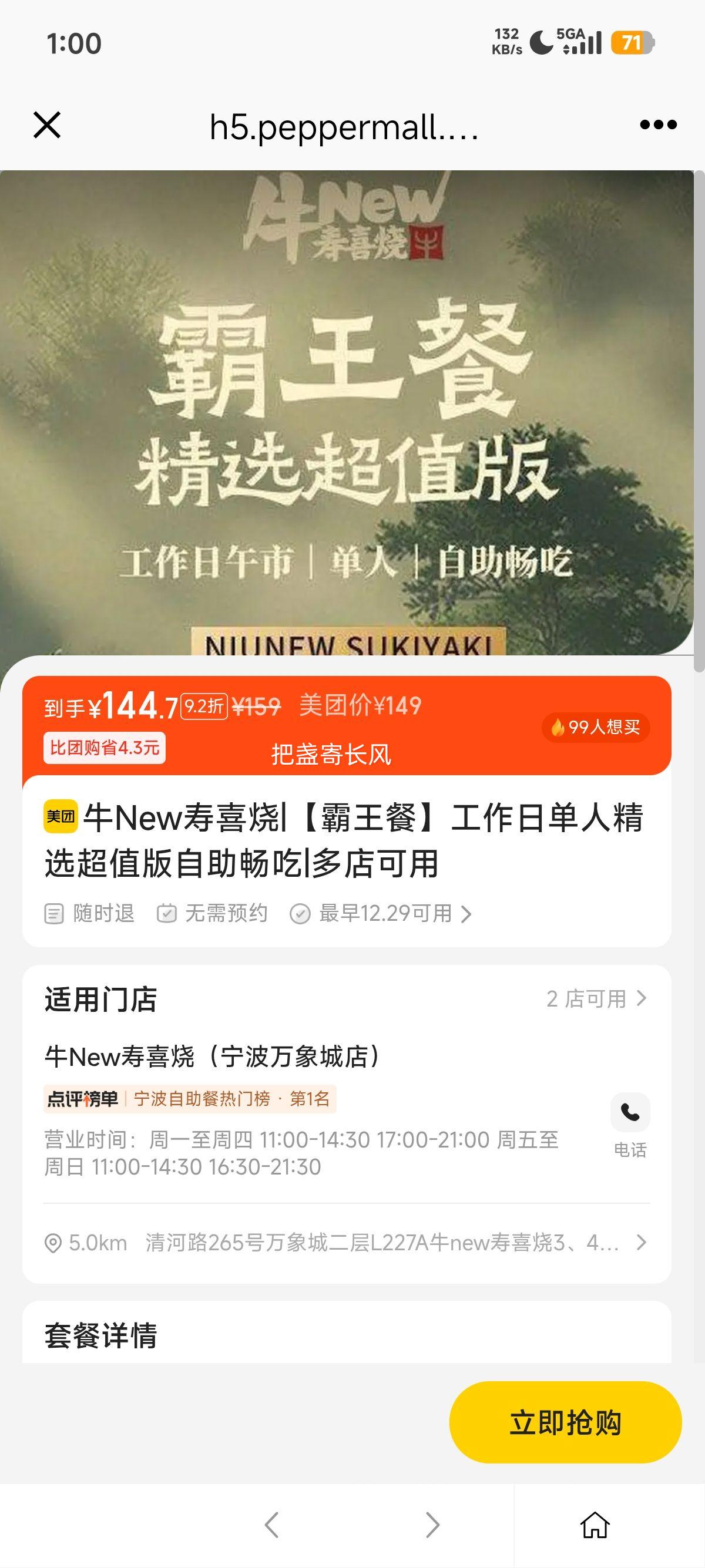
Task: Tap the phone icon to call the store
Action: coord(632,1112)
